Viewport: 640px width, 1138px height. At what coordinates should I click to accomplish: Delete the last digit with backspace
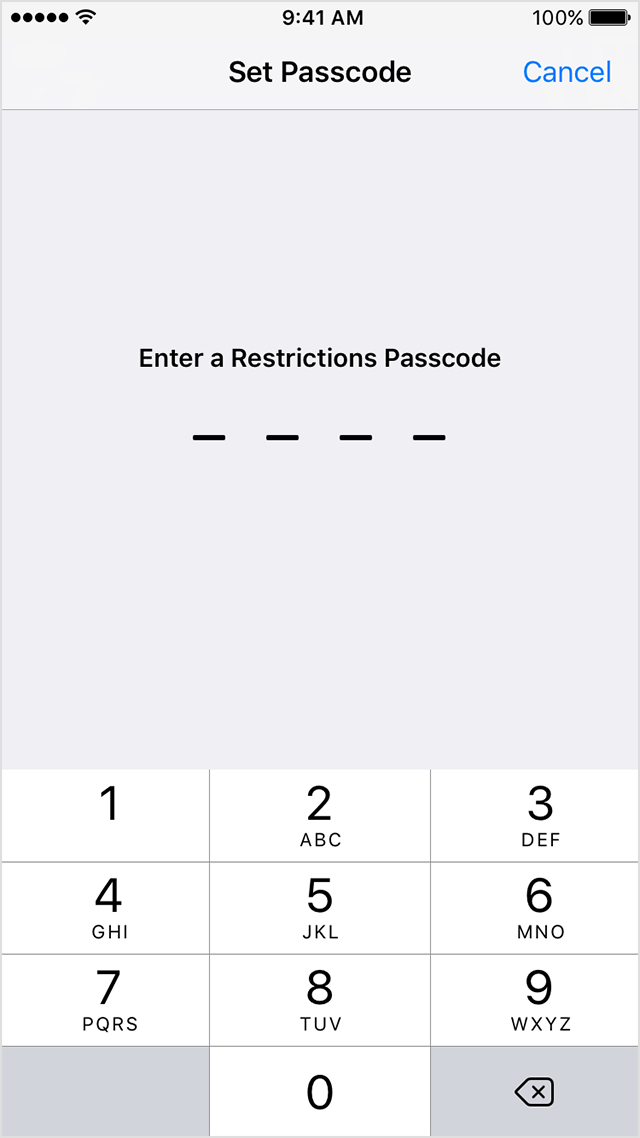[x=535, y=1092]
